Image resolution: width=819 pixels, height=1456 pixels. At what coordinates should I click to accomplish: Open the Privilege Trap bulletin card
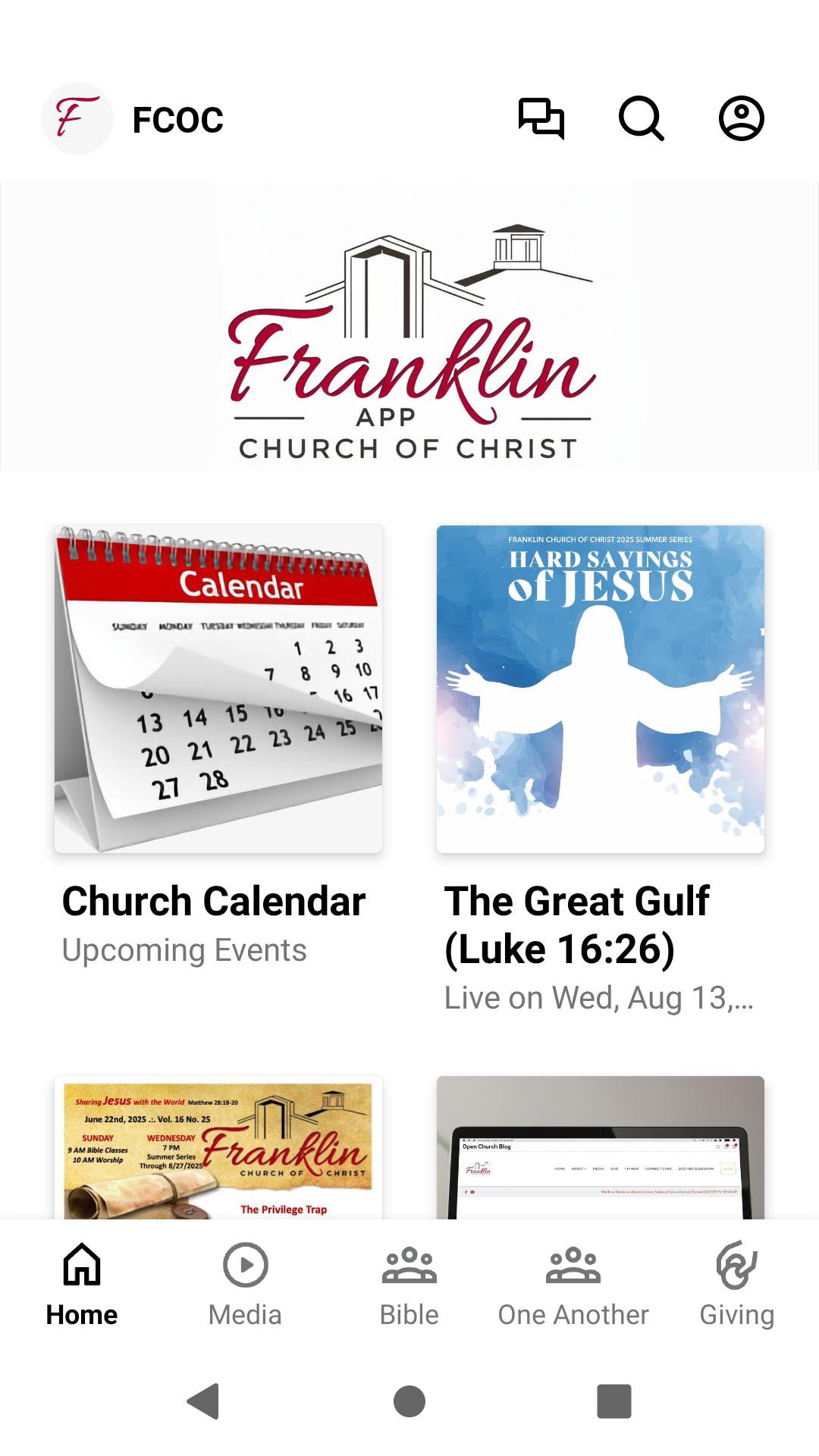click(218, 1147)
